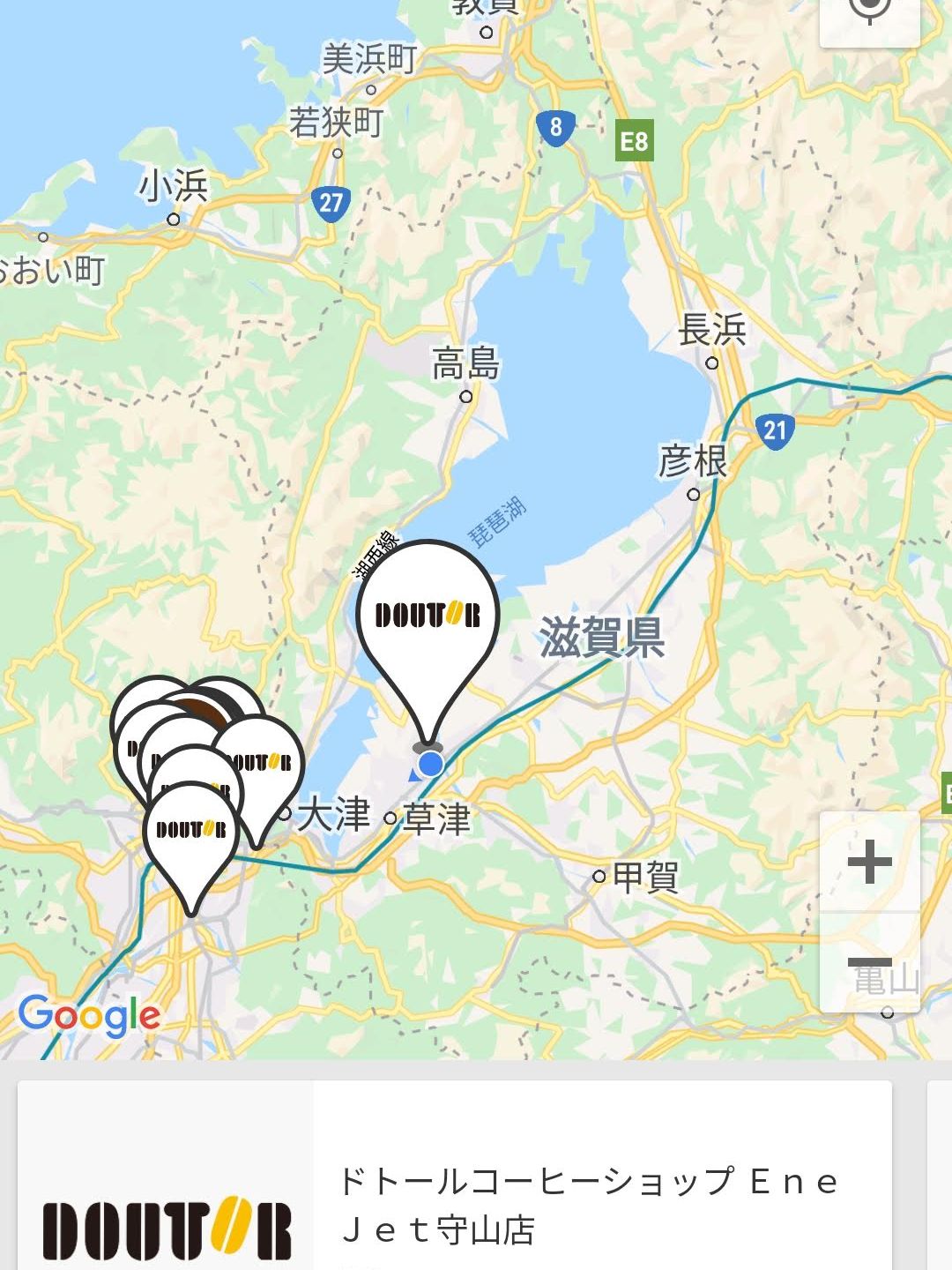
Task: Tap the blue current-location dot on map
Action: point(429,764)
